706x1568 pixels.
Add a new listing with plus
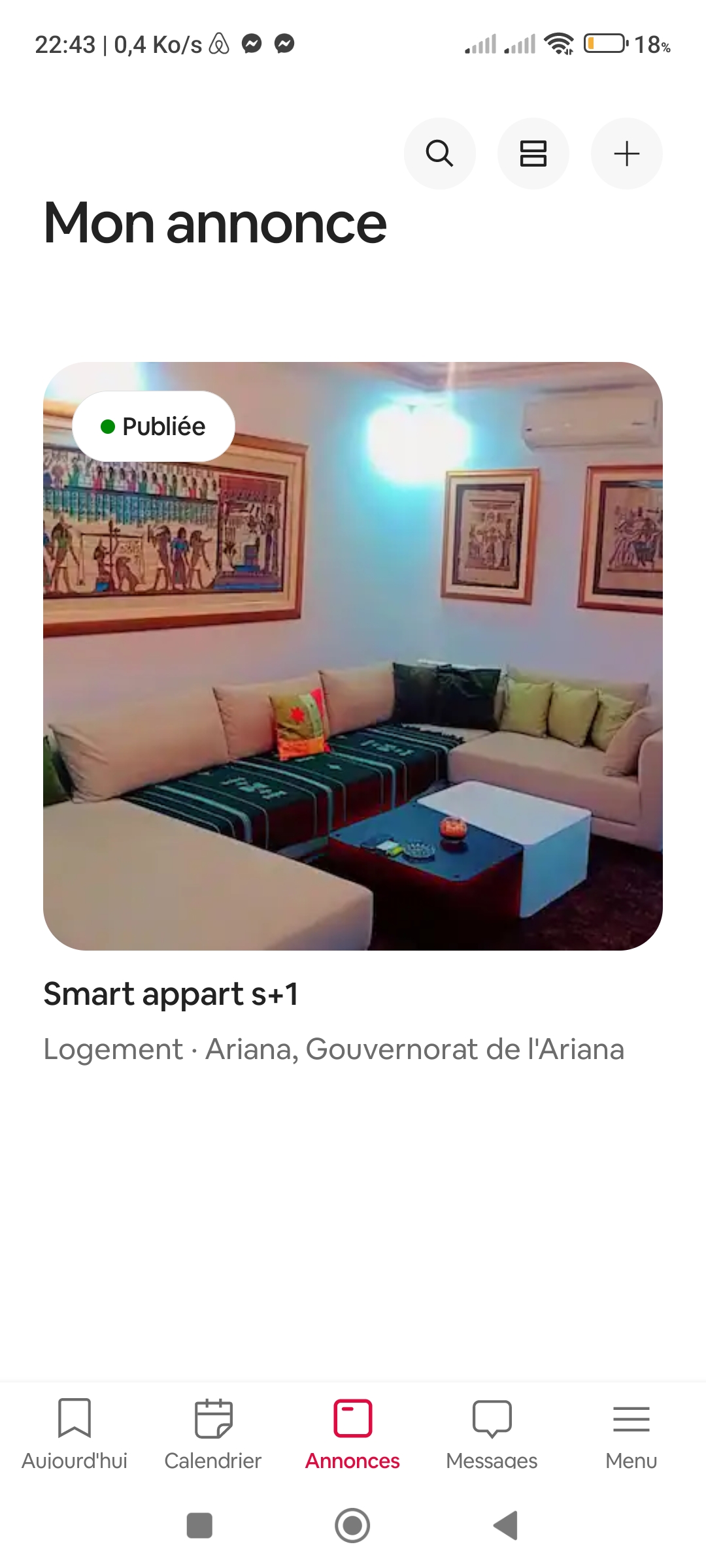[626, 154]
